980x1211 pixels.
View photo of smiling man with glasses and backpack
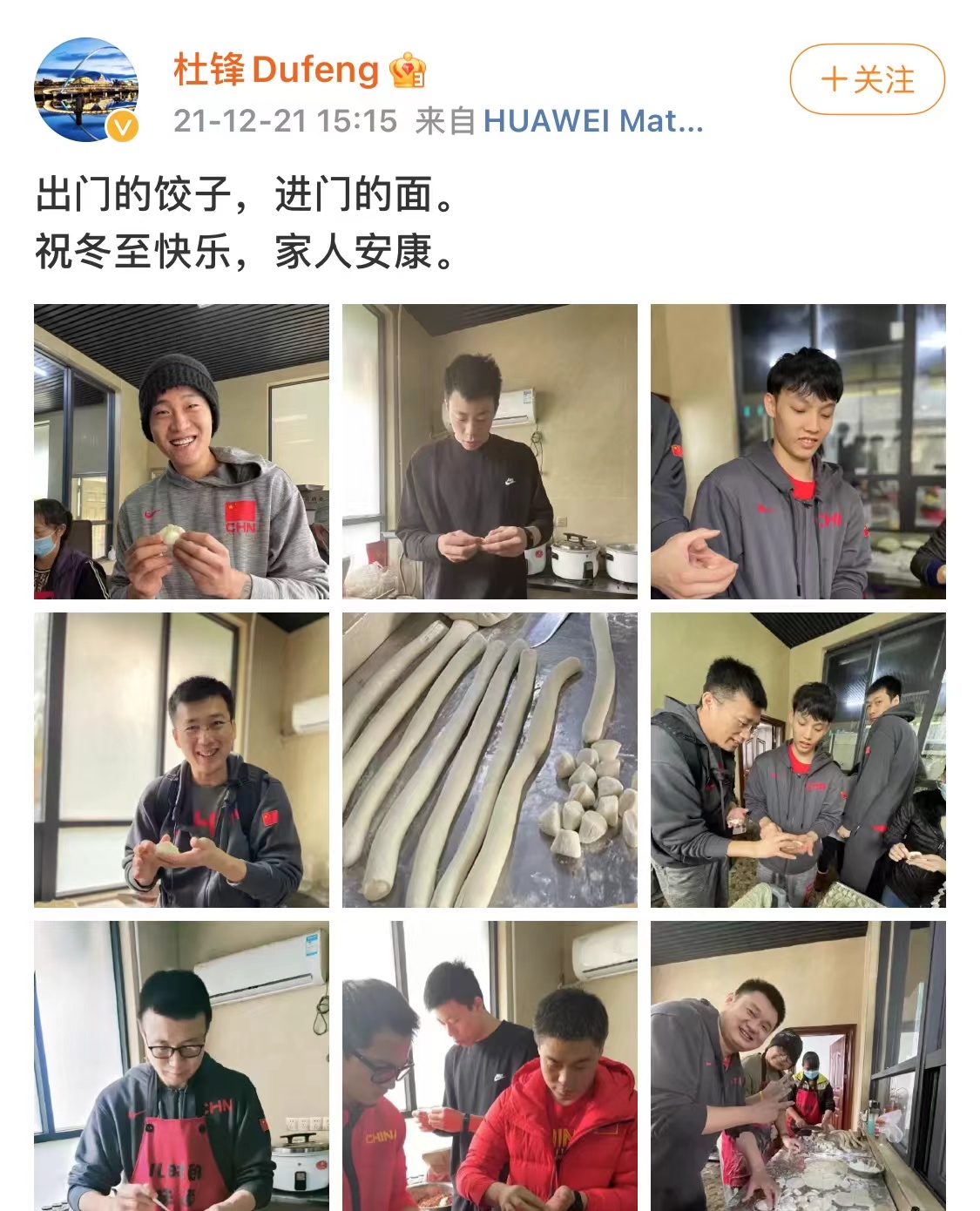tap(181, 760)
